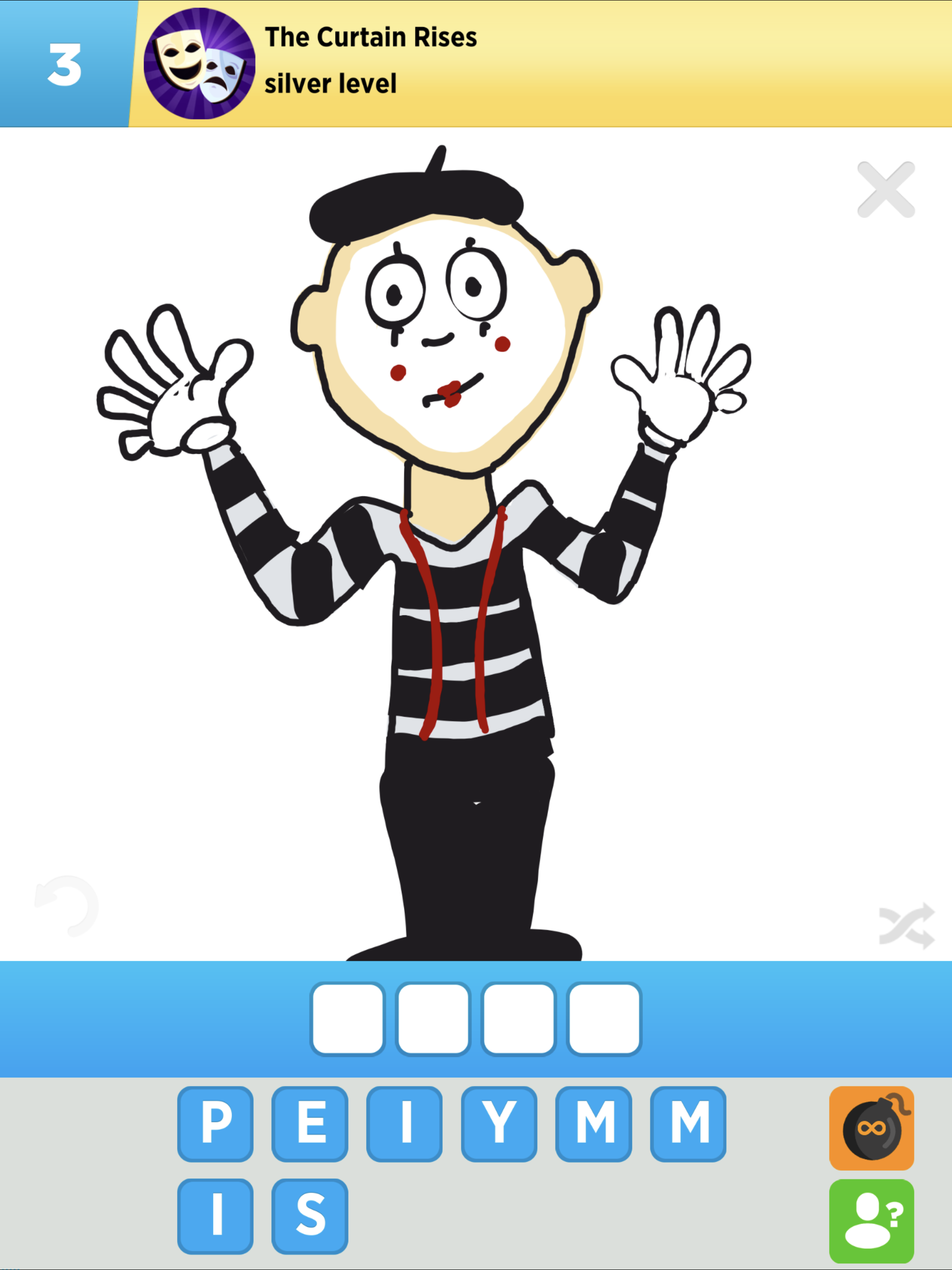Choose the letter S tile
The height and width of the screenshot is (1270, 952).
pos(310,1216)
